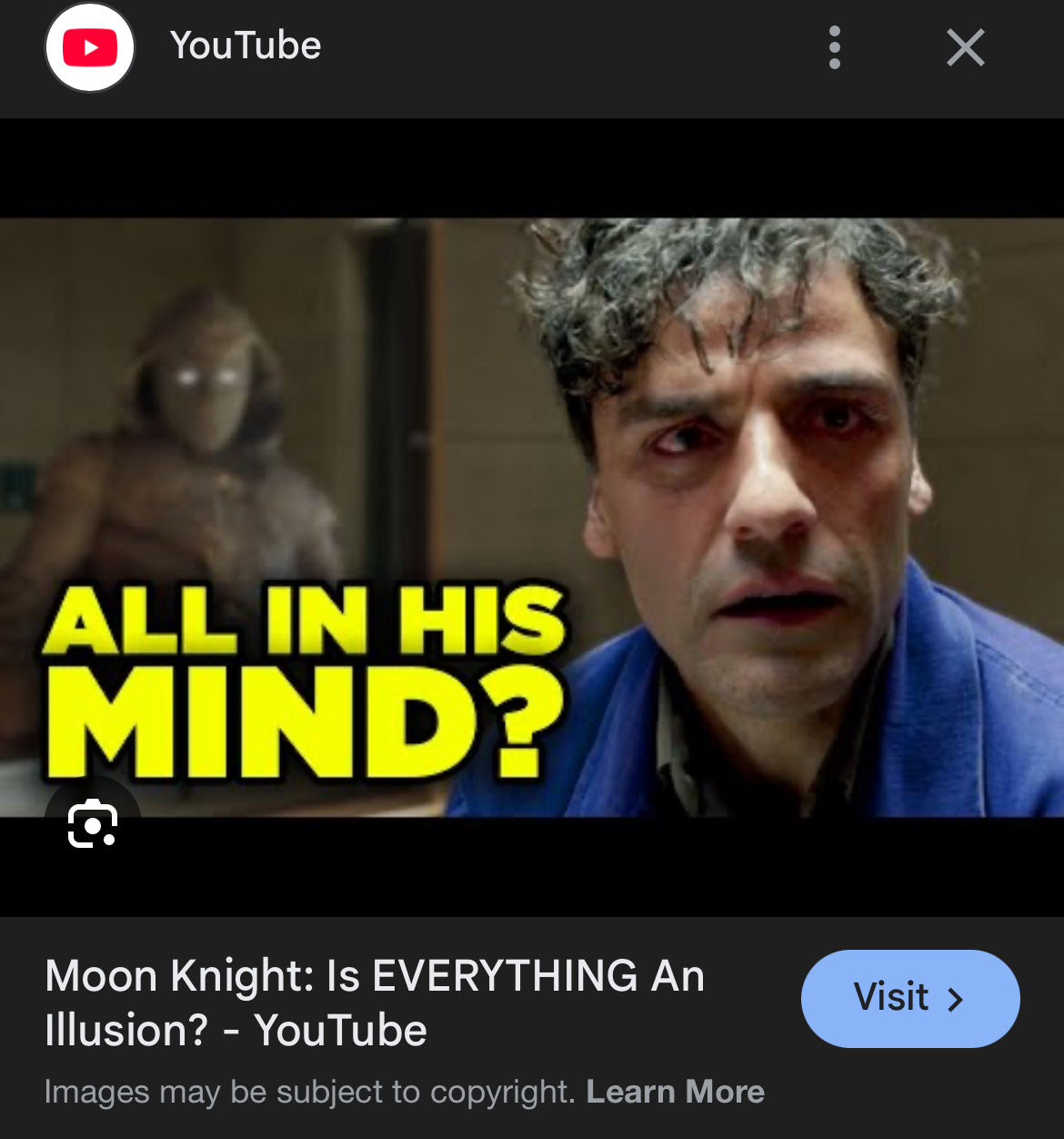This screenshot has height=1139, width=1064.
Task: Tap the Visit button
Action: [909, 998]
